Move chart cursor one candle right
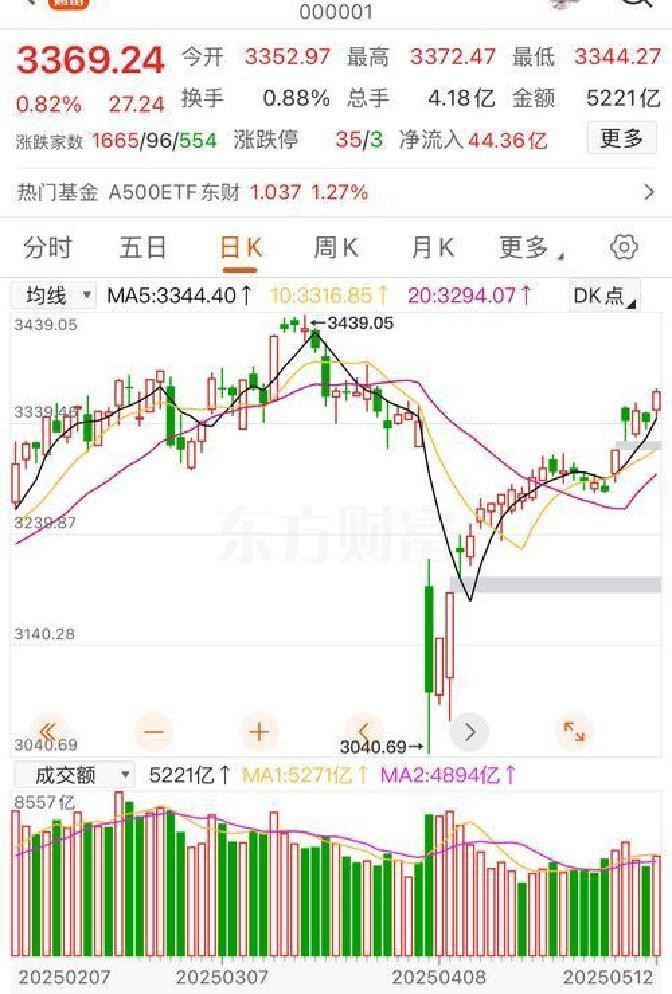Image resolution: width=672 pixels, height=994 pixels. tap(470, 731)
